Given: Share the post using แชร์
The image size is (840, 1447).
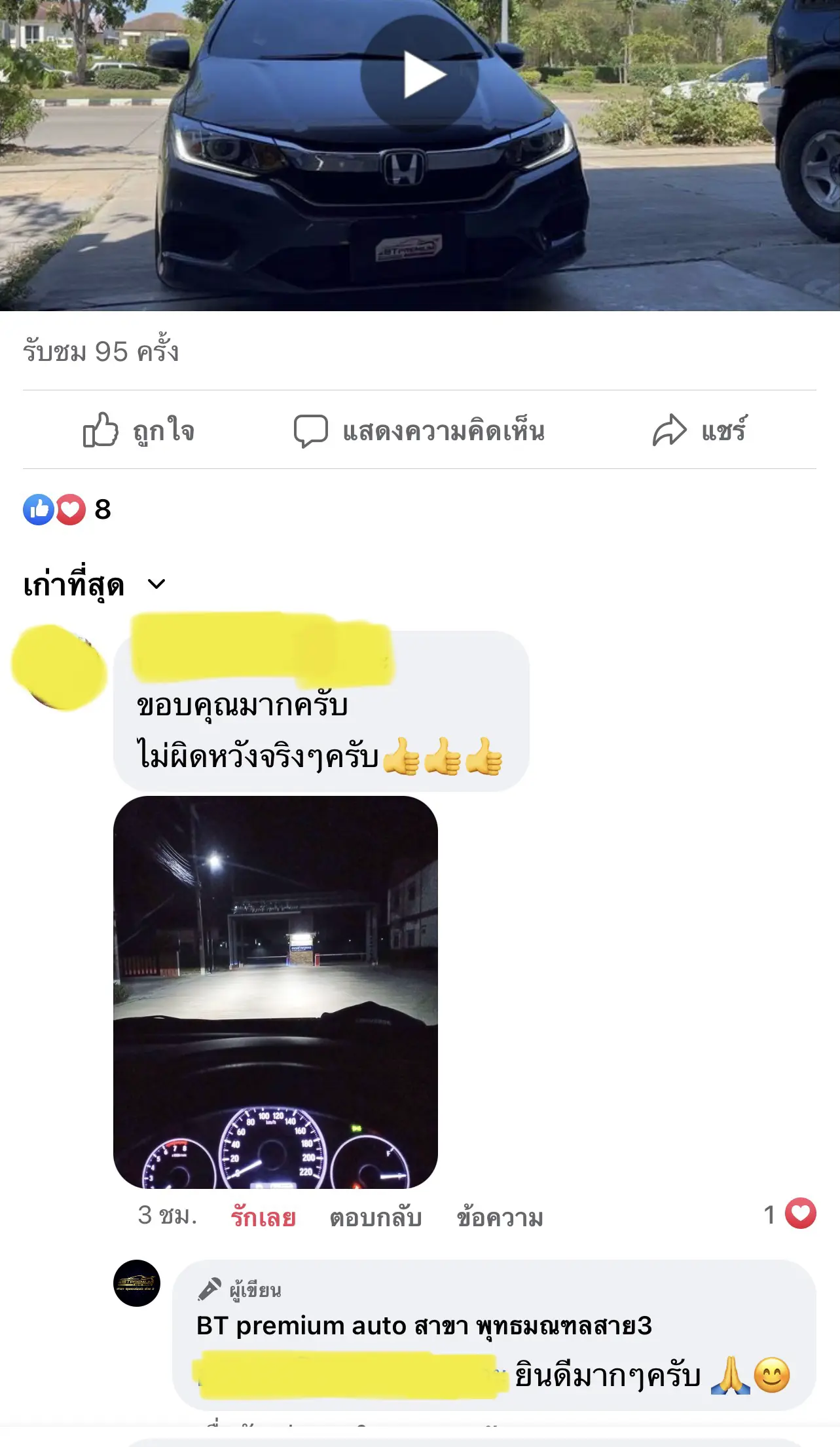Looking at the screenshot, I should click(x=699, y=430).
